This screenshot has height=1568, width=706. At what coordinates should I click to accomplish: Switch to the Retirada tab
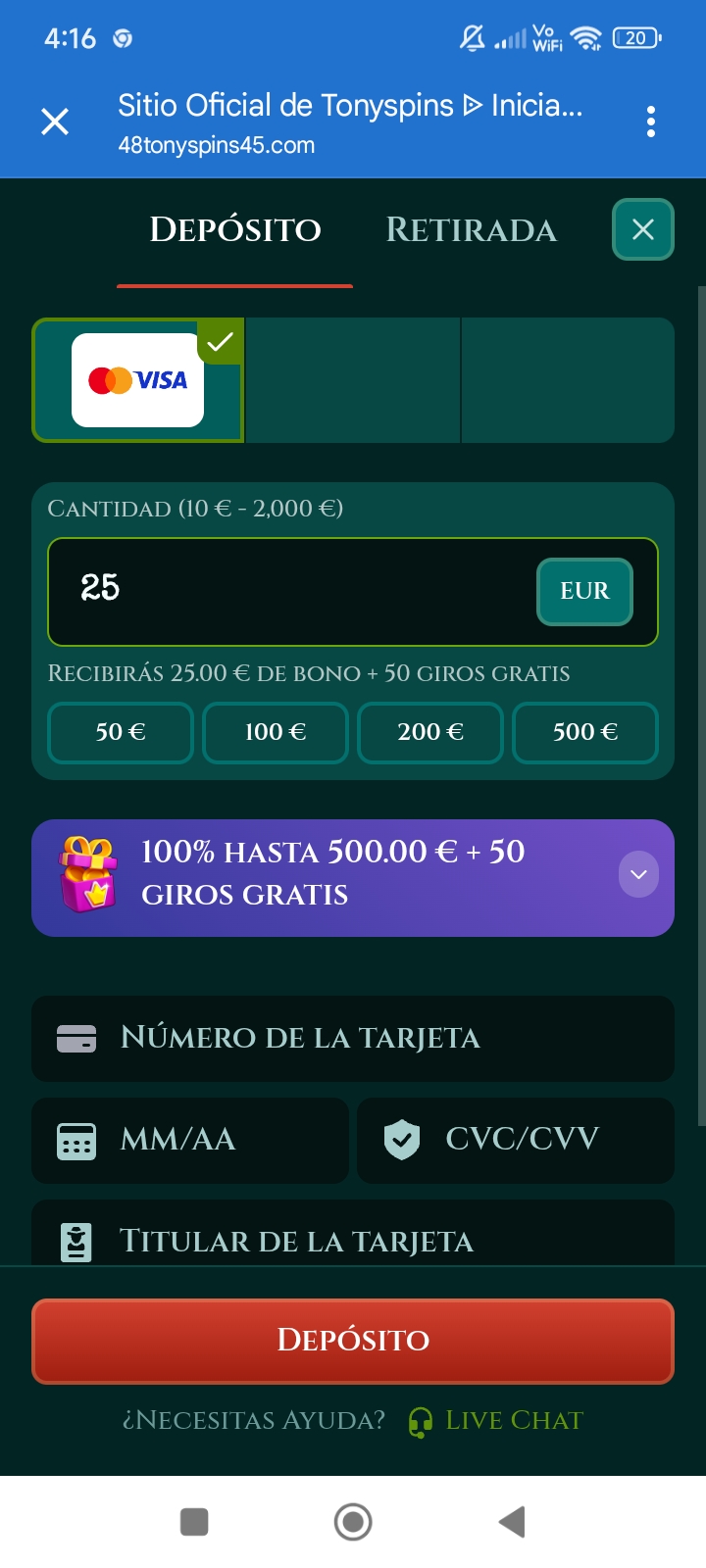pyautogui.click(x=471, y=230)
